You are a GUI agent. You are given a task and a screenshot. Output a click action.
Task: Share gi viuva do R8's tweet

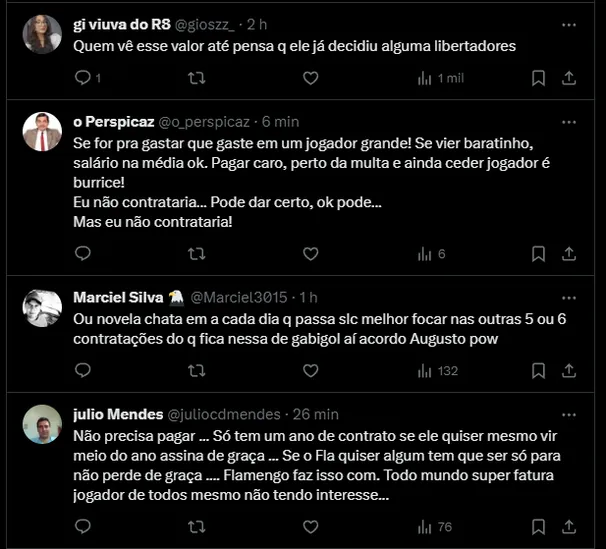tap(569, 77)
